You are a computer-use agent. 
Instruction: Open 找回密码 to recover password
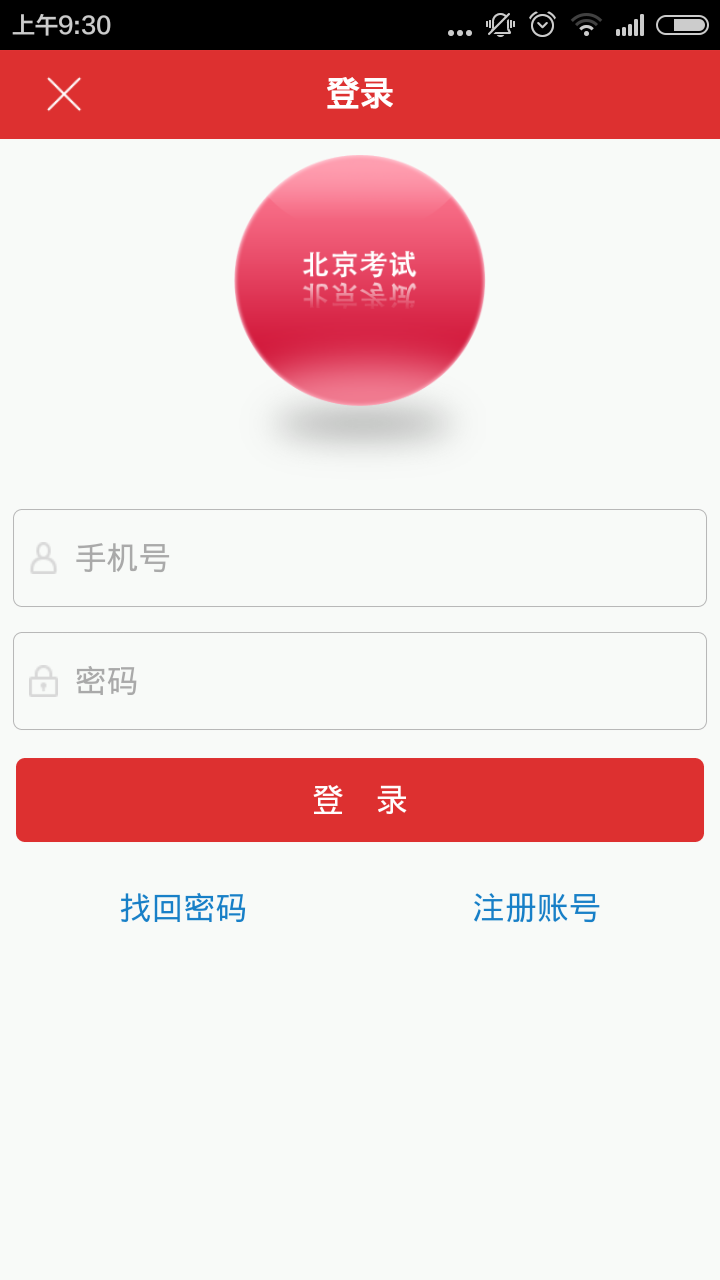coord(183,909)
